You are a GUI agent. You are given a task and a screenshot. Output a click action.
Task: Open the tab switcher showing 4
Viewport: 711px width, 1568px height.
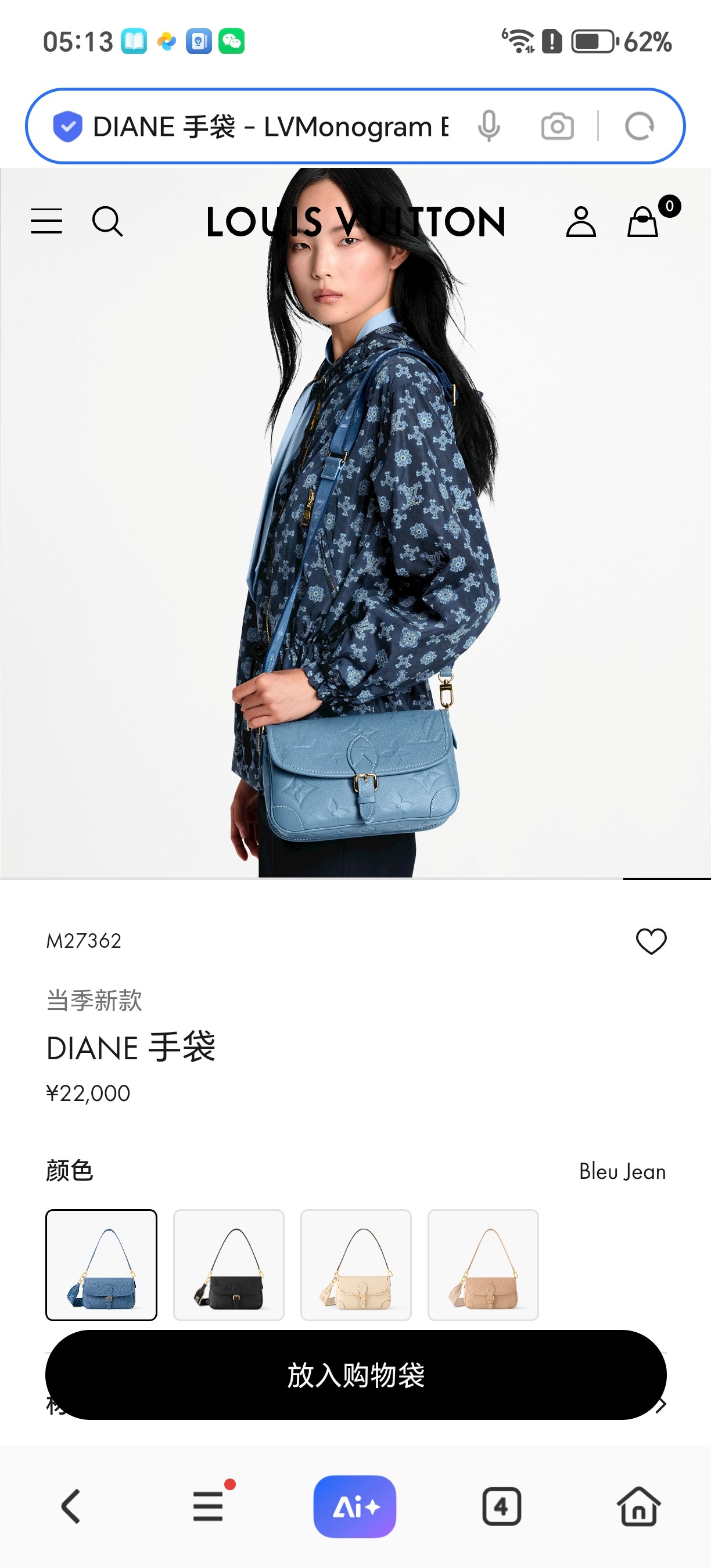502,1506
